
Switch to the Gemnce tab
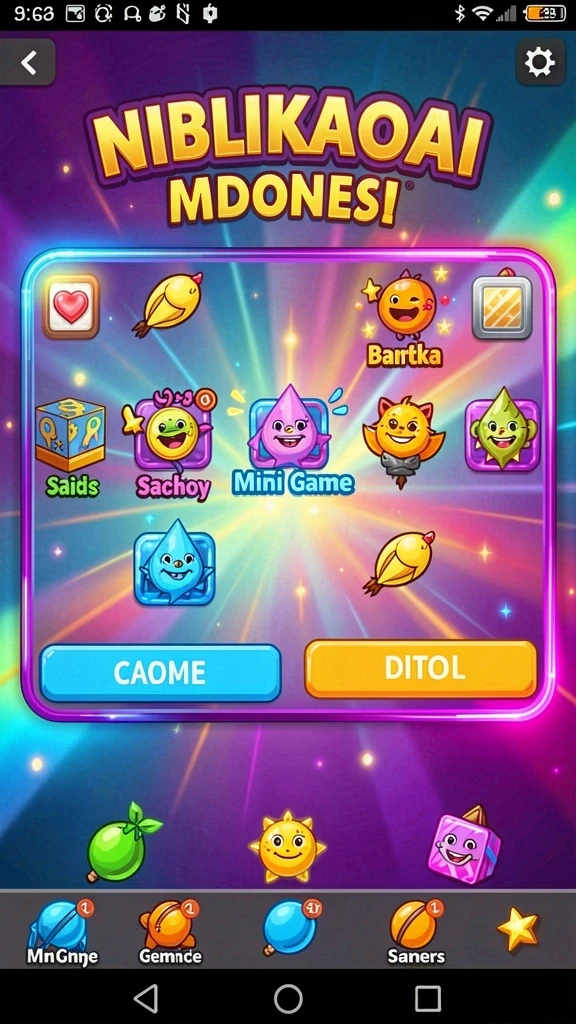[170, 933]
